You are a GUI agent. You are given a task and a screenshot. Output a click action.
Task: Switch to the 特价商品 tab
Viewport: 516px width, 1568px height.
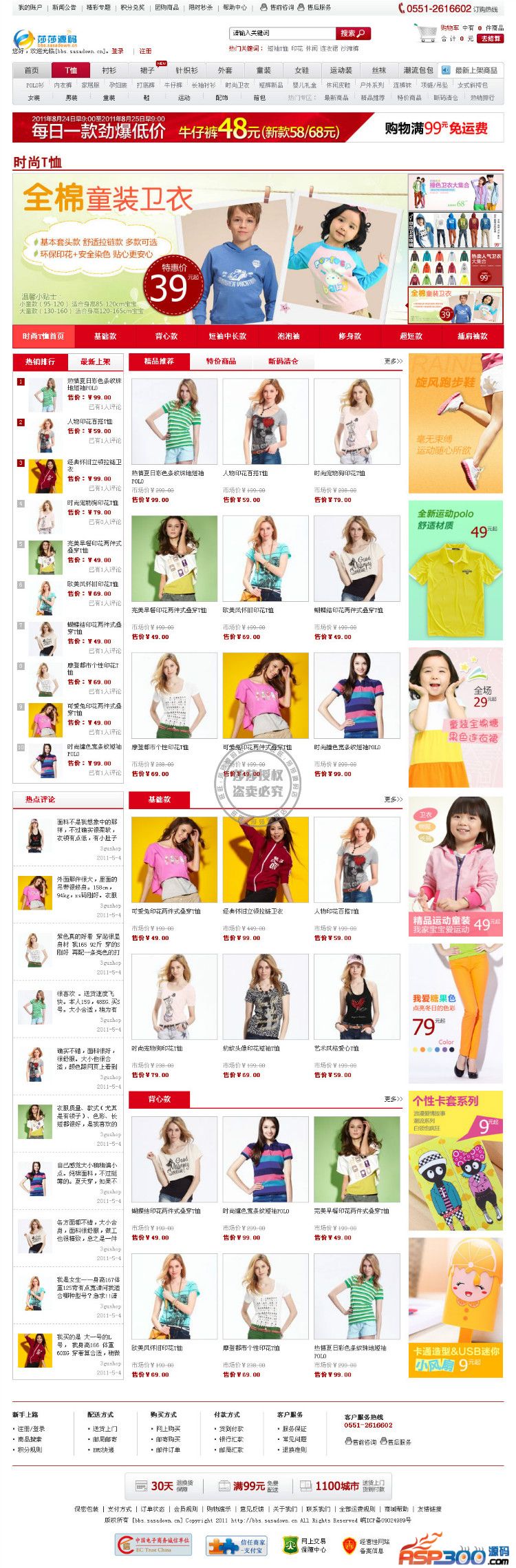(221, 361)
